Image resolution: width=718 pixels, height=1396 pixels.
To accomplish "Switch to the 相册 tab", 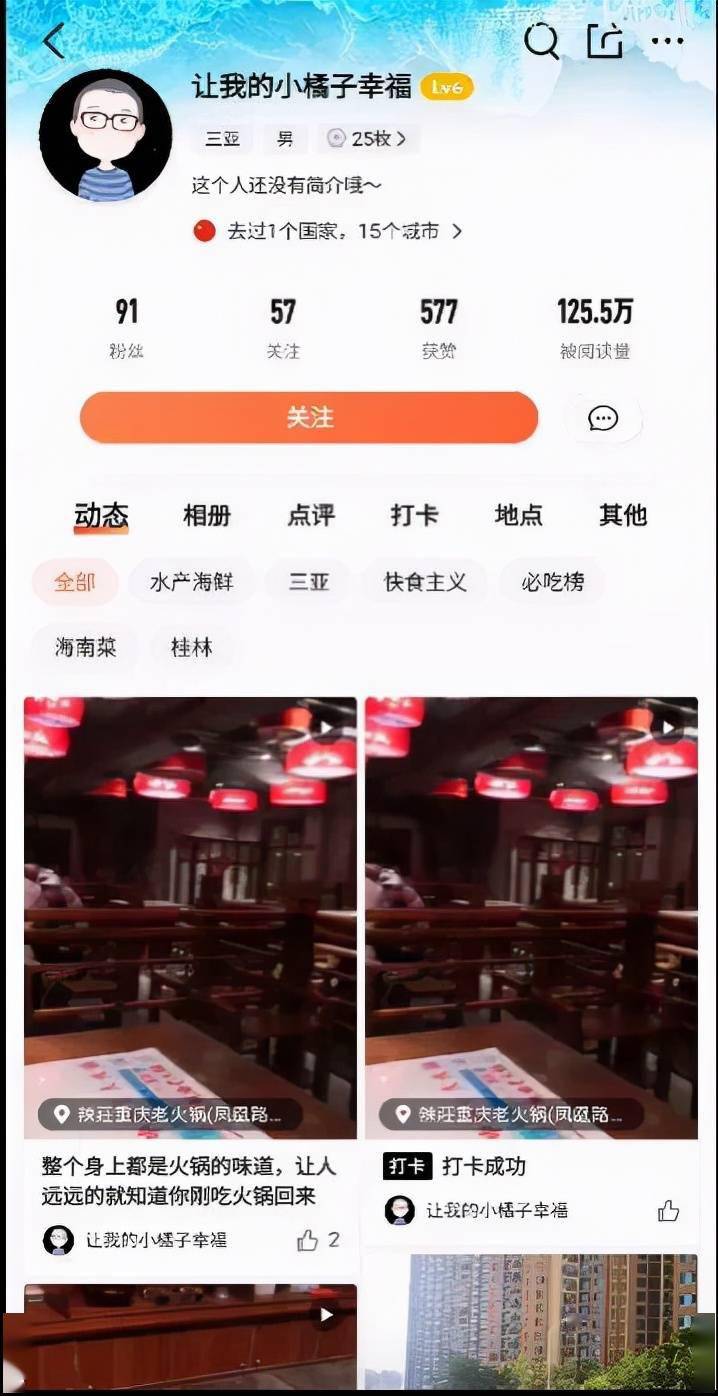I will [x=207, y=515].
